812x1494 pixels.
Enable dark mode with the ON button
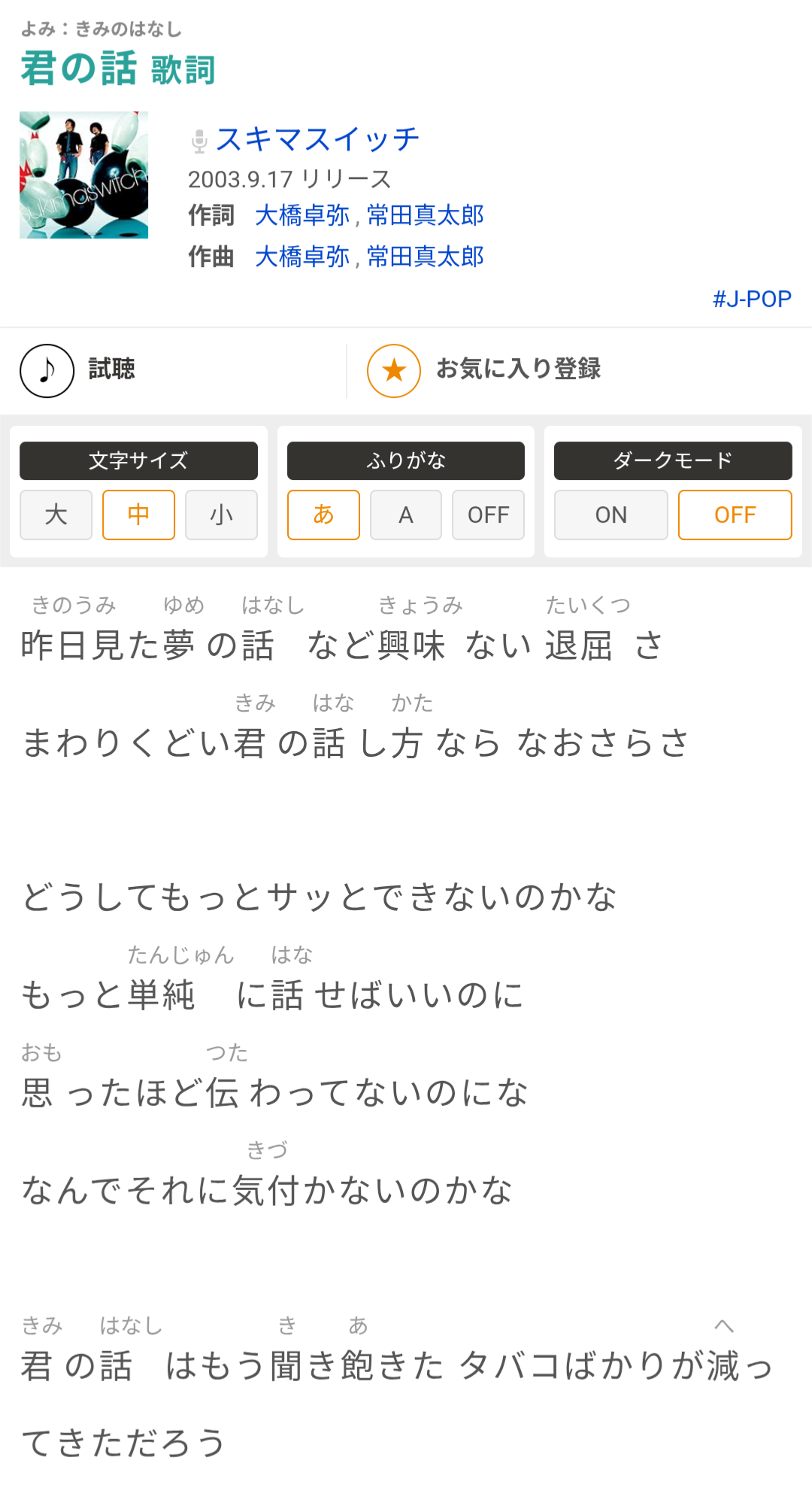[610, 515]
